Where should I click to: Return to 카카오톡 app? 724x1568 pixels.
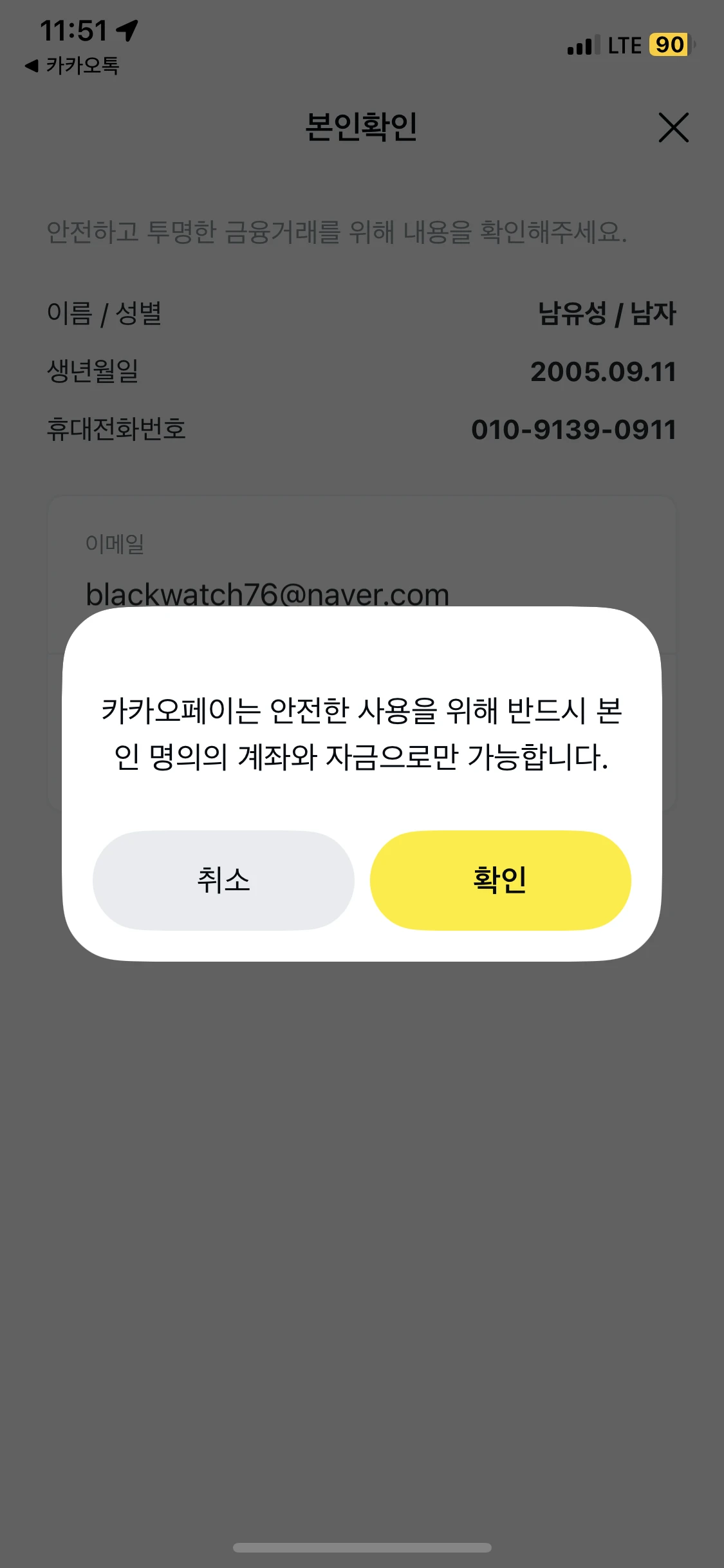(x=72, y=66)
